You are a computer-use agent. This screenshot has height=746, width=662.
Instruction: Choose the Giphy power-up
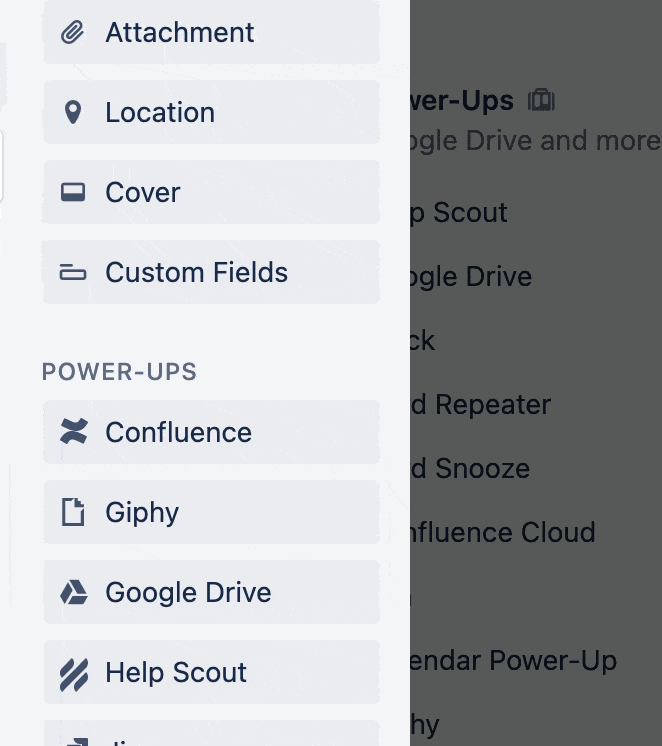pyautogui.click(x=211, y=512)
